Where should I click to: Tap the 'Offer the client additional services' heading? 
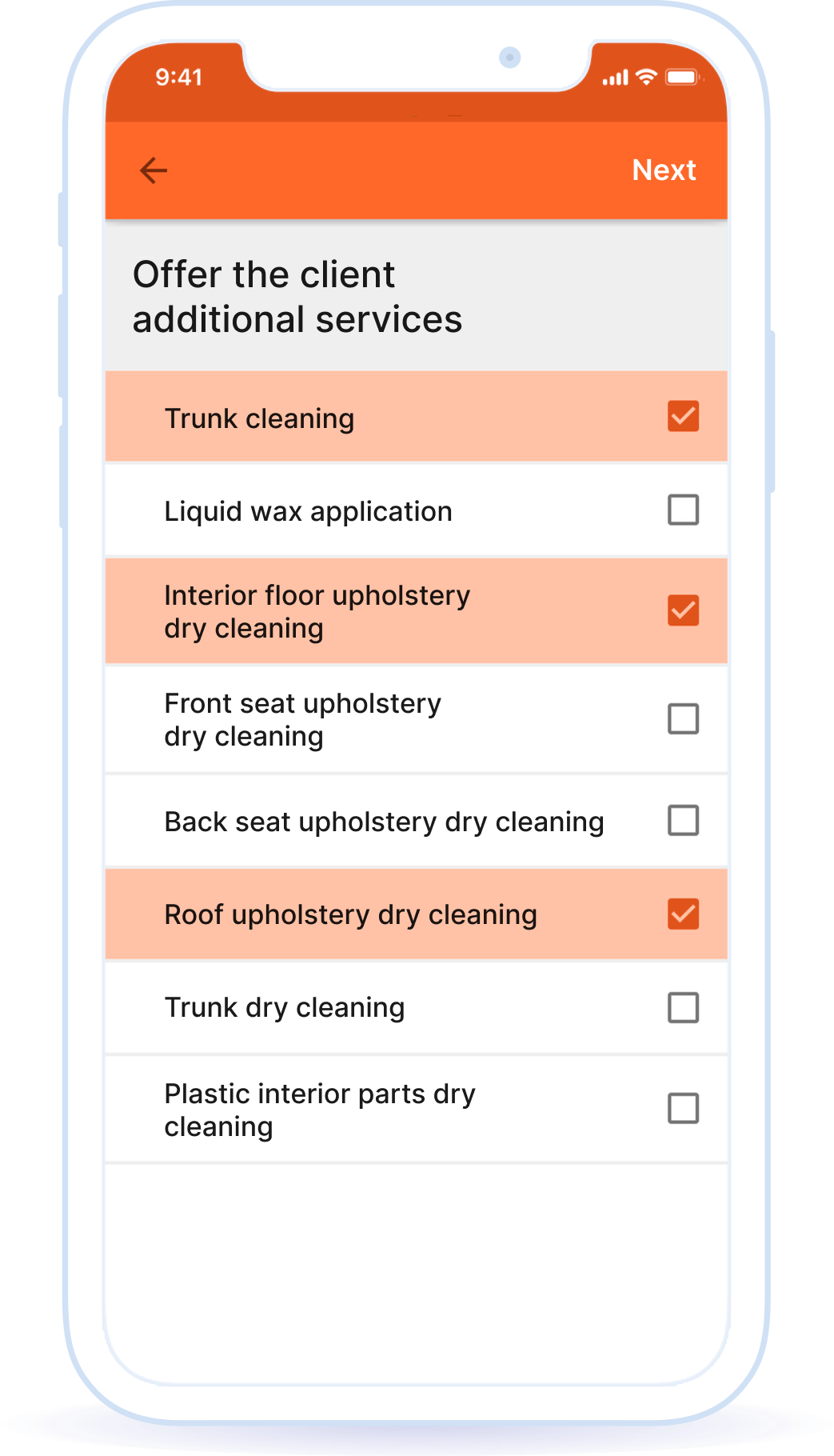pos(297,296)
